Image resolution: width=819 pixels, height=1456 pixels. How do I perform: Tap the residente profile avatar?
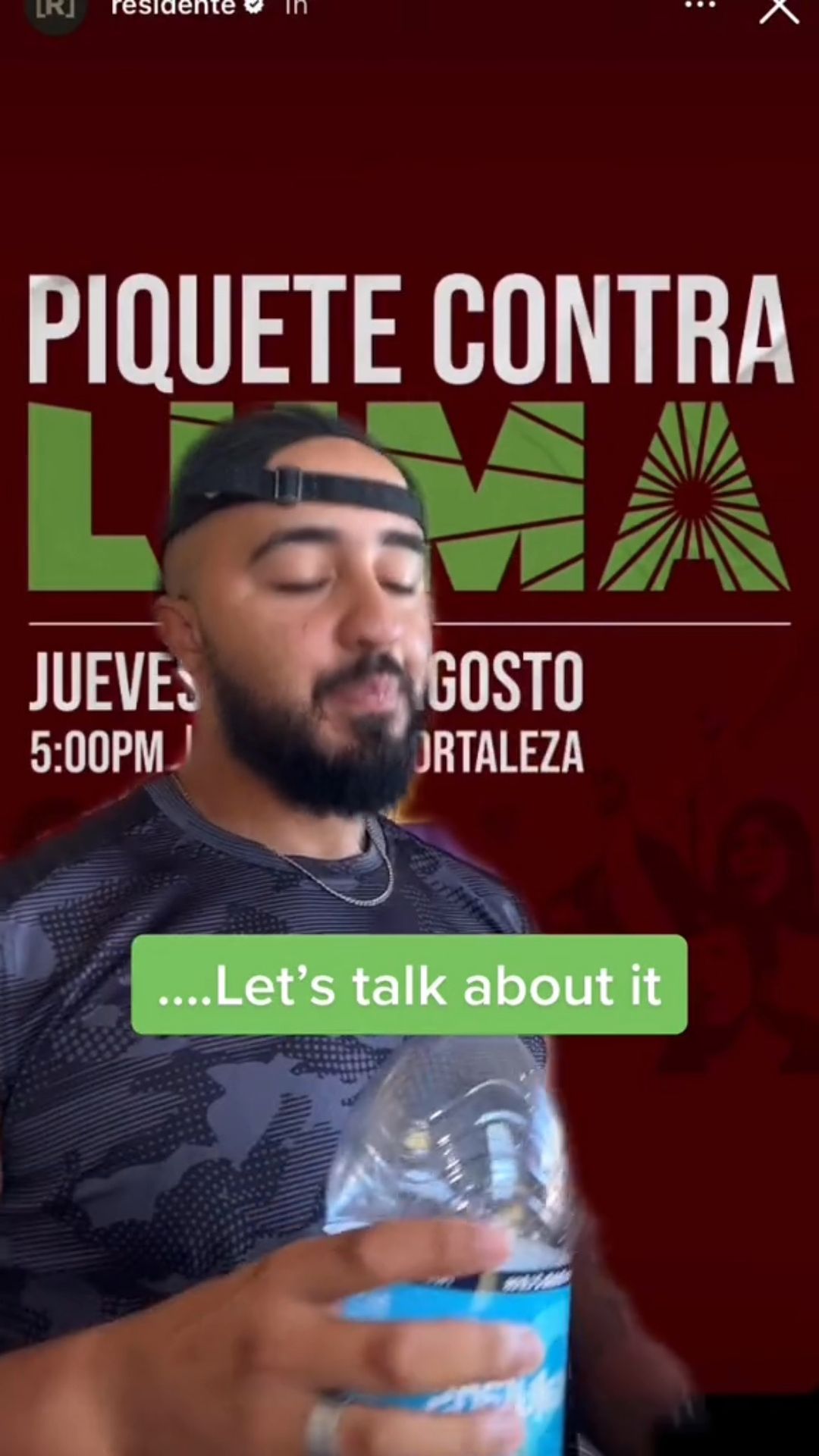(x=55, y=11)
